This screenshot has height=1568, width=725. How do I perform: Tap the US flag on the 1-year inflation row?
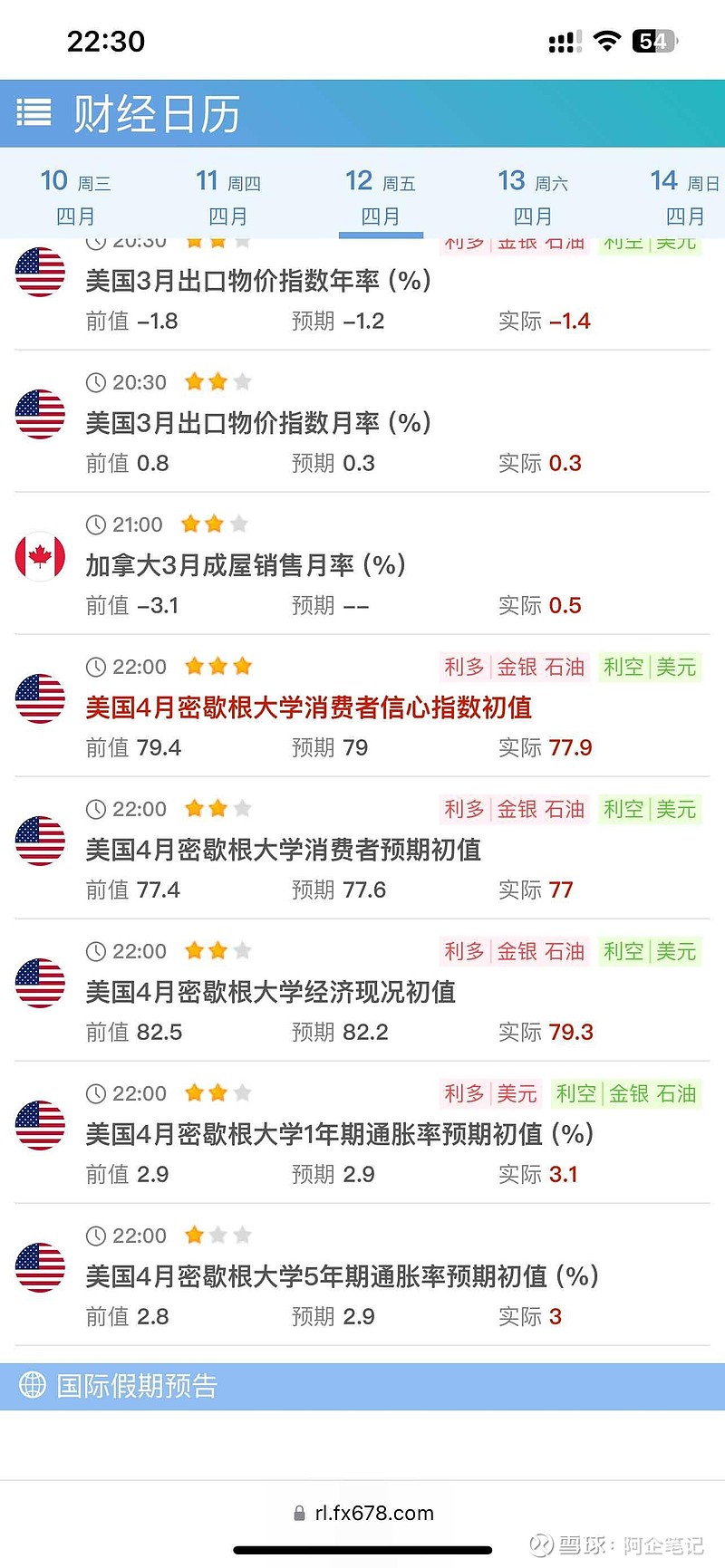click(39, 1125)
